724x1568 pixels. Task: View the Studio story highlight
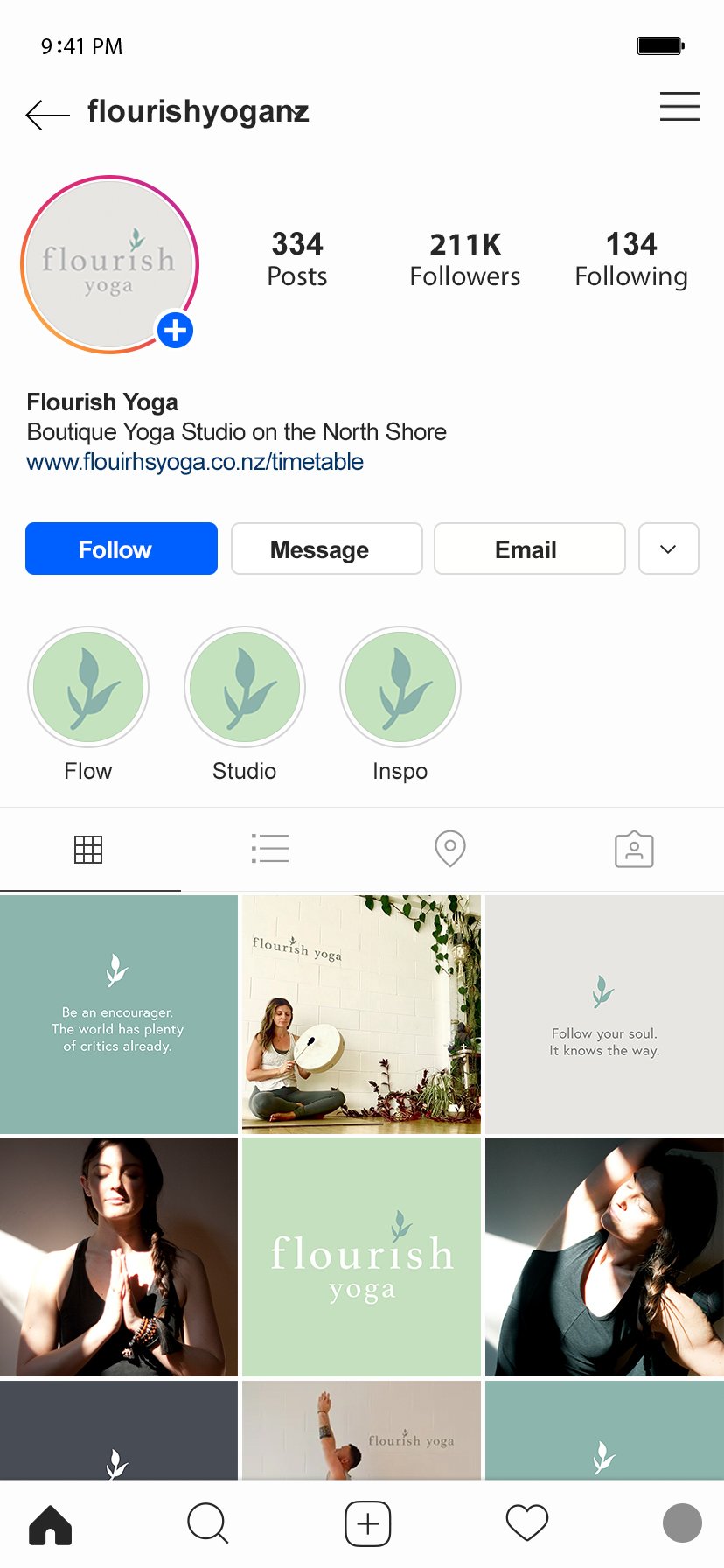pos(245,687)
